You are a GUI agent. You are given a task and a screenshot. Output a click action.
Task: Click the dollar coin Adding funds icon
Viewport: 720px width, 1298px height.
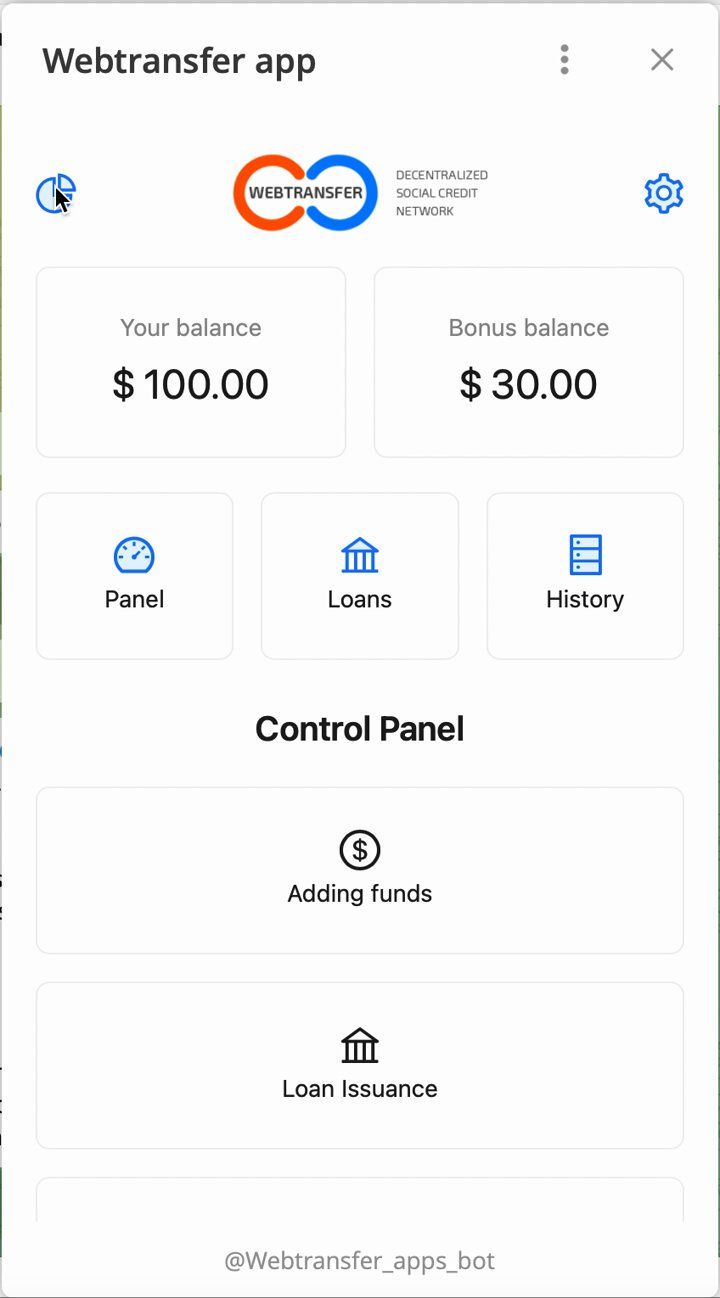pyautogui.click(x=360, y=850)
